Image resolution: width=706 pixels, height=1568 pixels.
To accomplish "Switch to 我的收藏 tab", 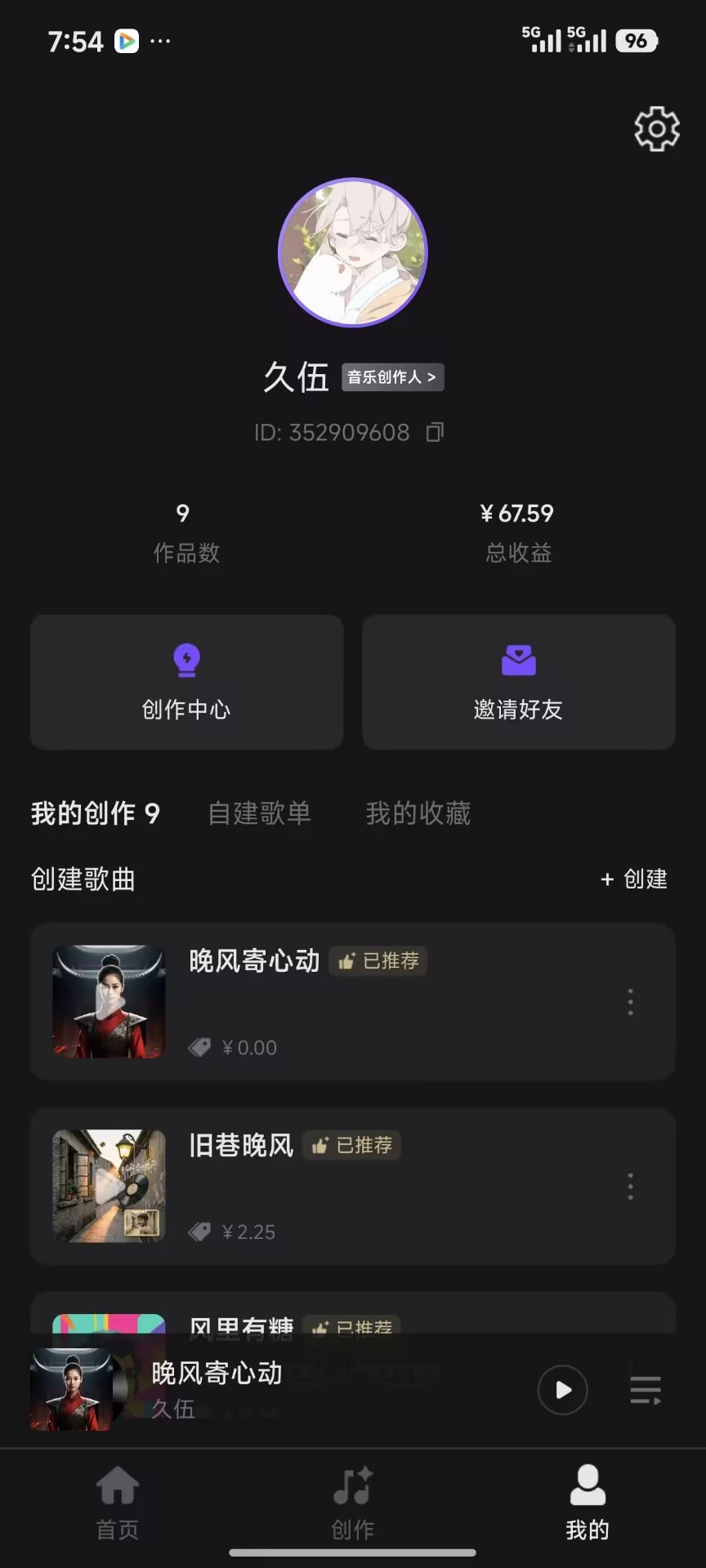I will 418,813.
